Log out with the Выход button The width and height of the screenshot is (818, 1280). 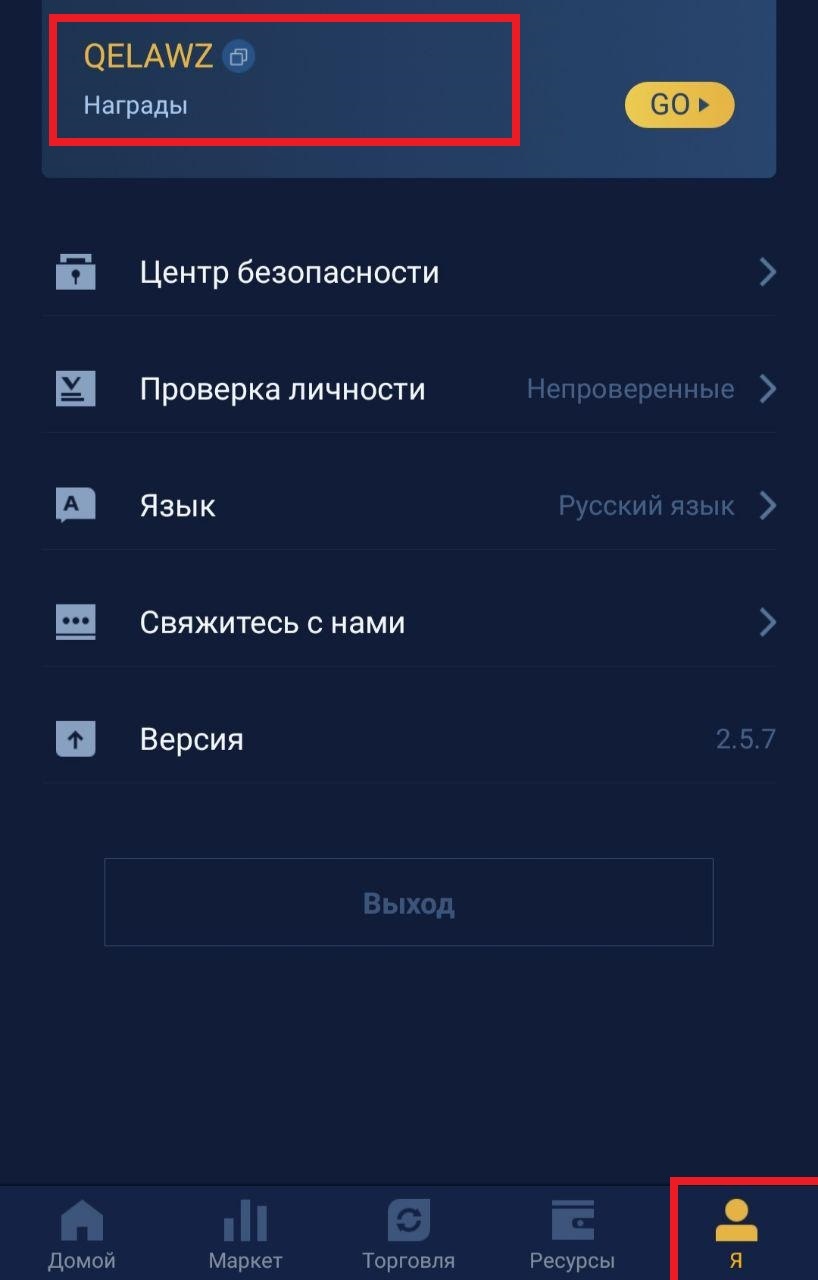click(x=408, y=903)
